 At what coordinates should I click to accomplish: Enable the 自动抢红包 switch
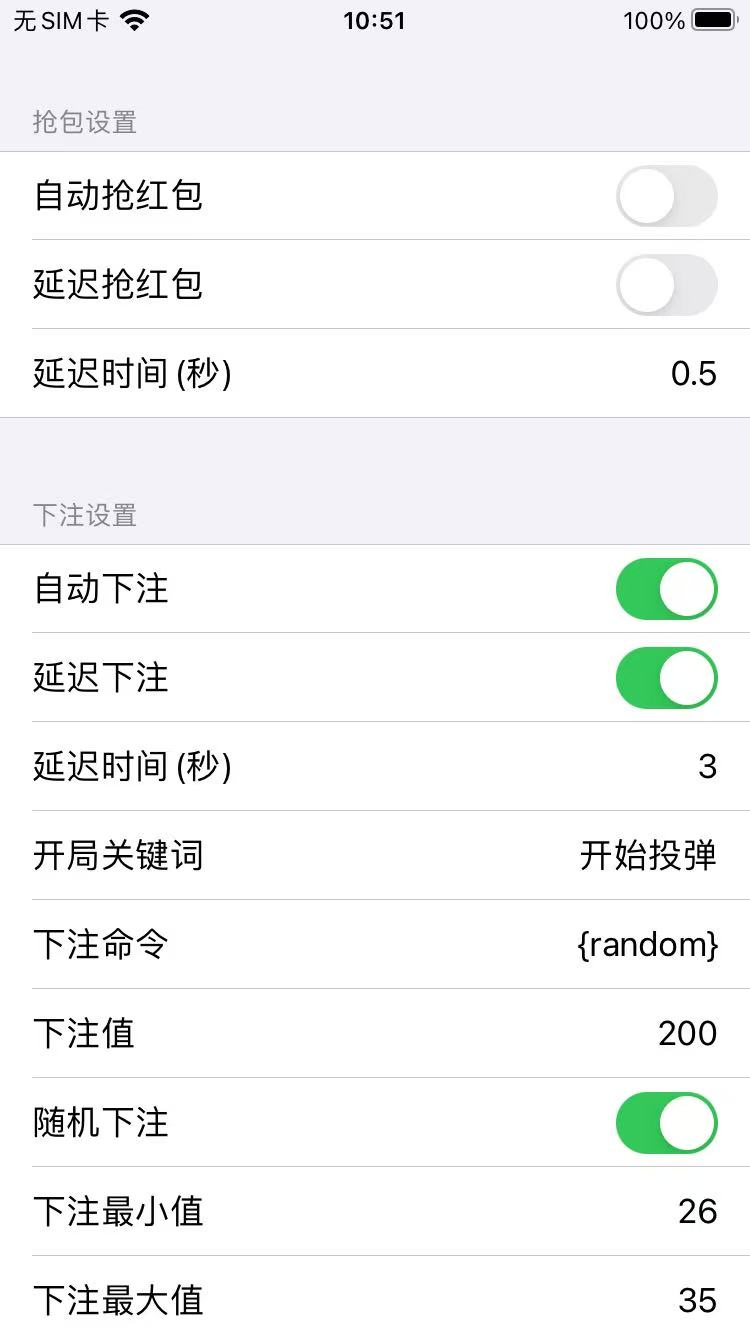click(667, 196)
